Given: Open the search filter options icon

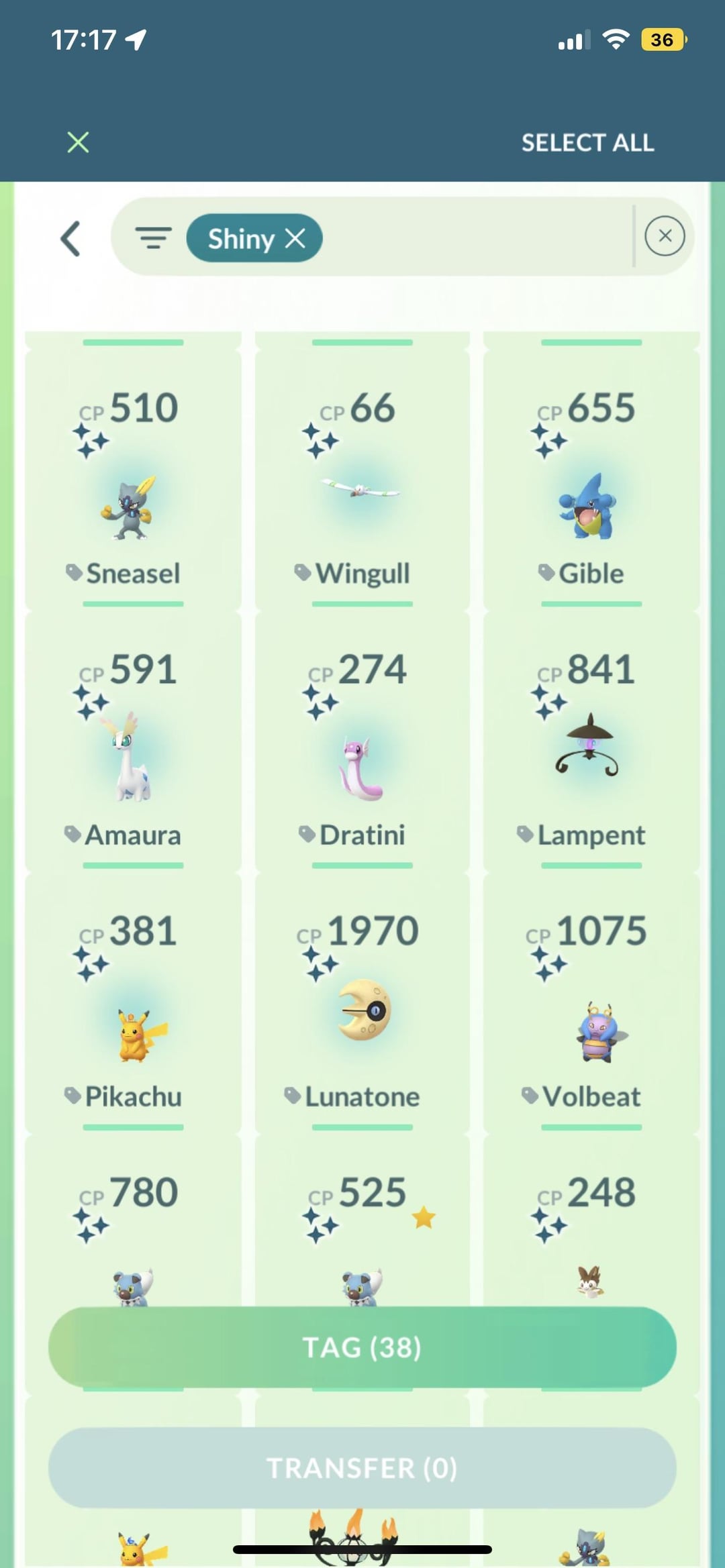Looking at the screenshot, I should [x=153, y=238].
